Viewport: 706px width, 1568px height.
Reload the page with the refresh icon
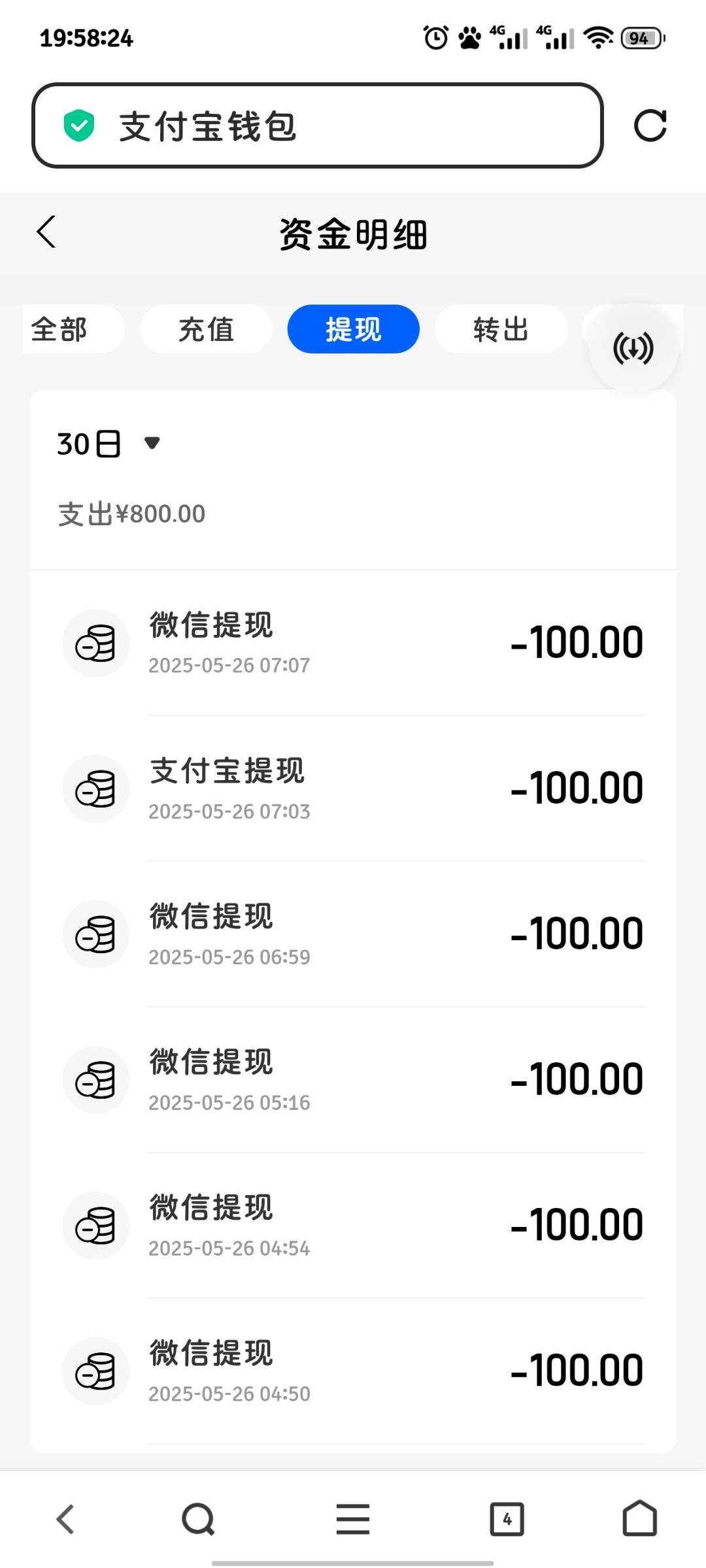point(650,125)
